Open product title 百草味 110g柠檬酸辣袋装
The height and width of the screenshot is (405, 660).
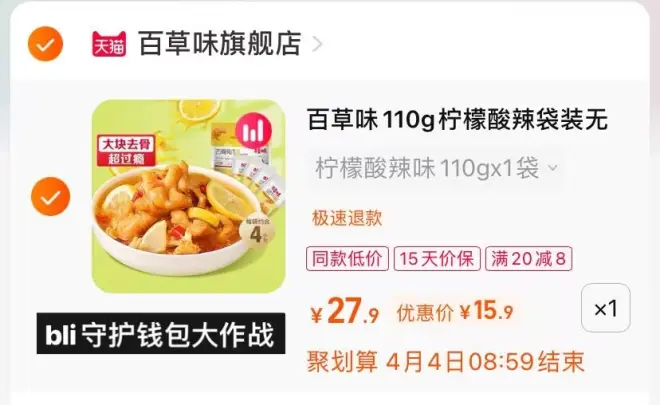(456, 121)
